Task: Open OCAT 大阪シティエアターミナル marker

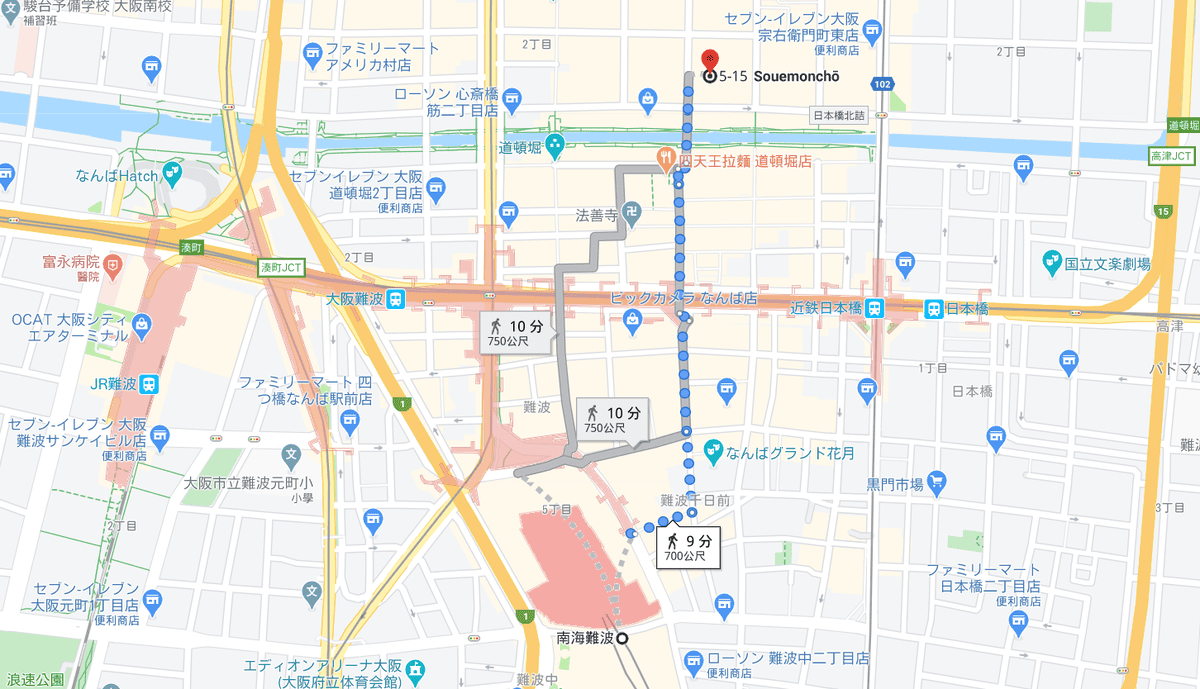Action: (142, 326)
